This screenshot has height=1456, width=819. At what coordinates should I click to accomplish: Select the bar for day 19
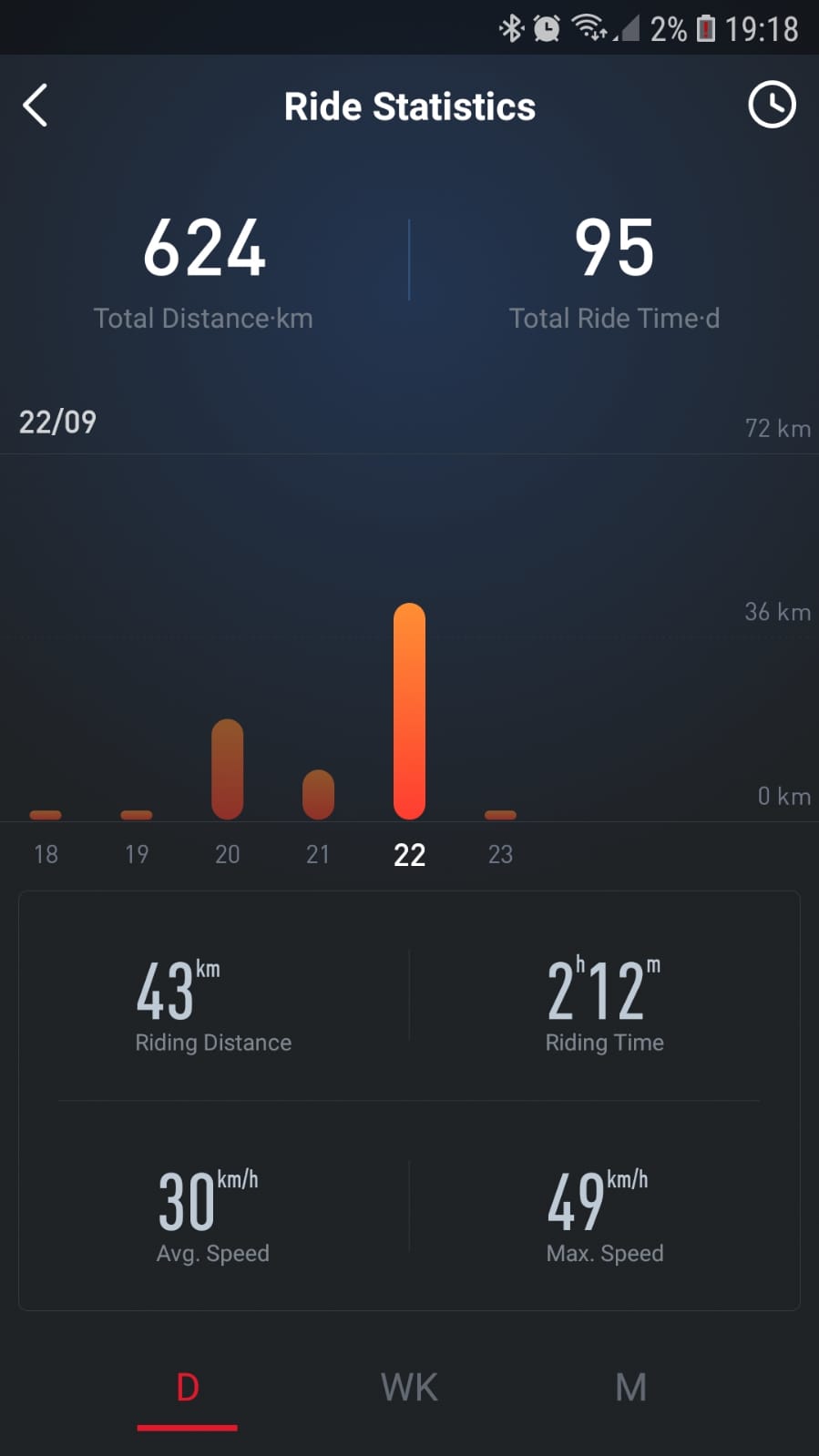coord(137,814)
